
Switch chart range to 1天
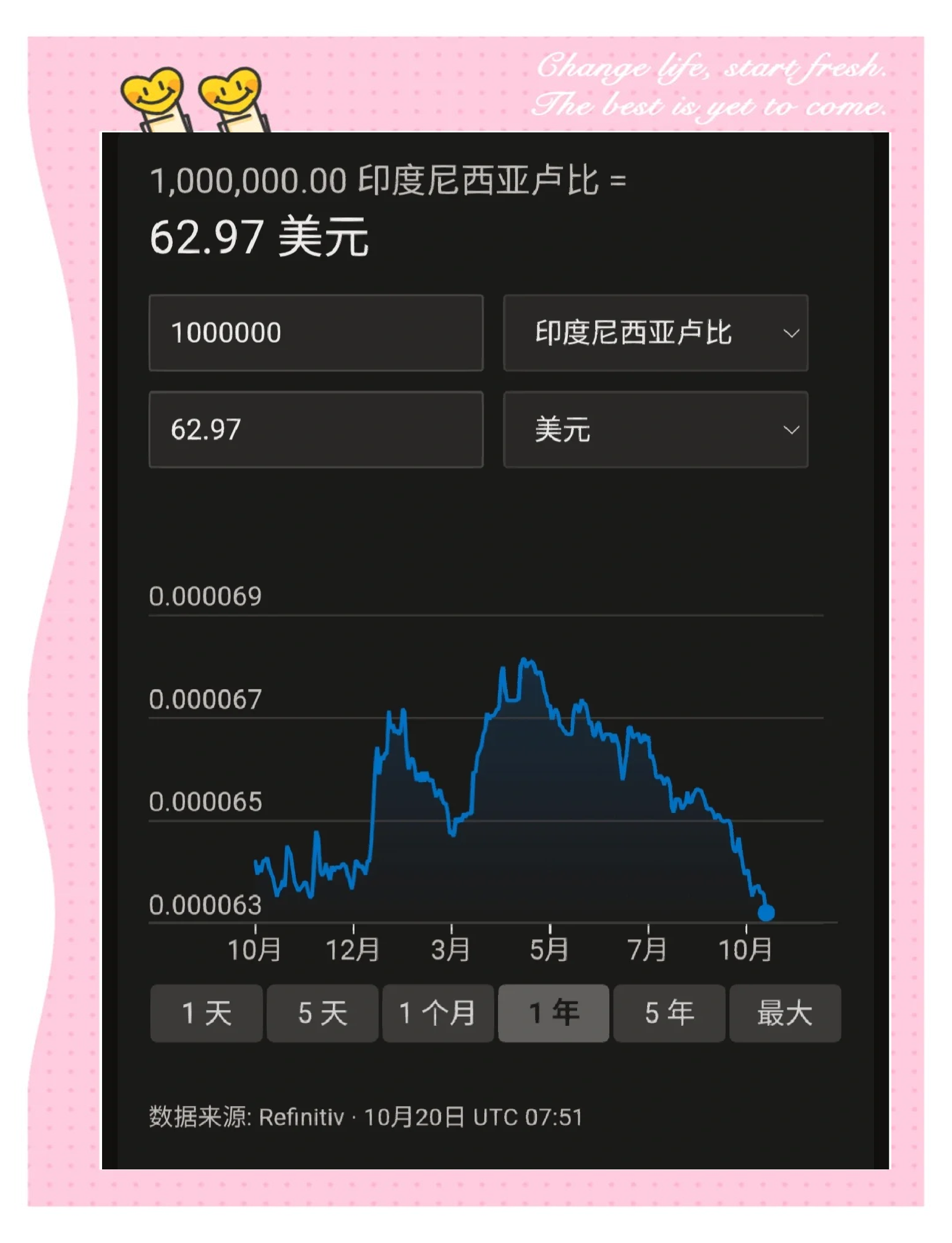click(x=207, y=1013)
